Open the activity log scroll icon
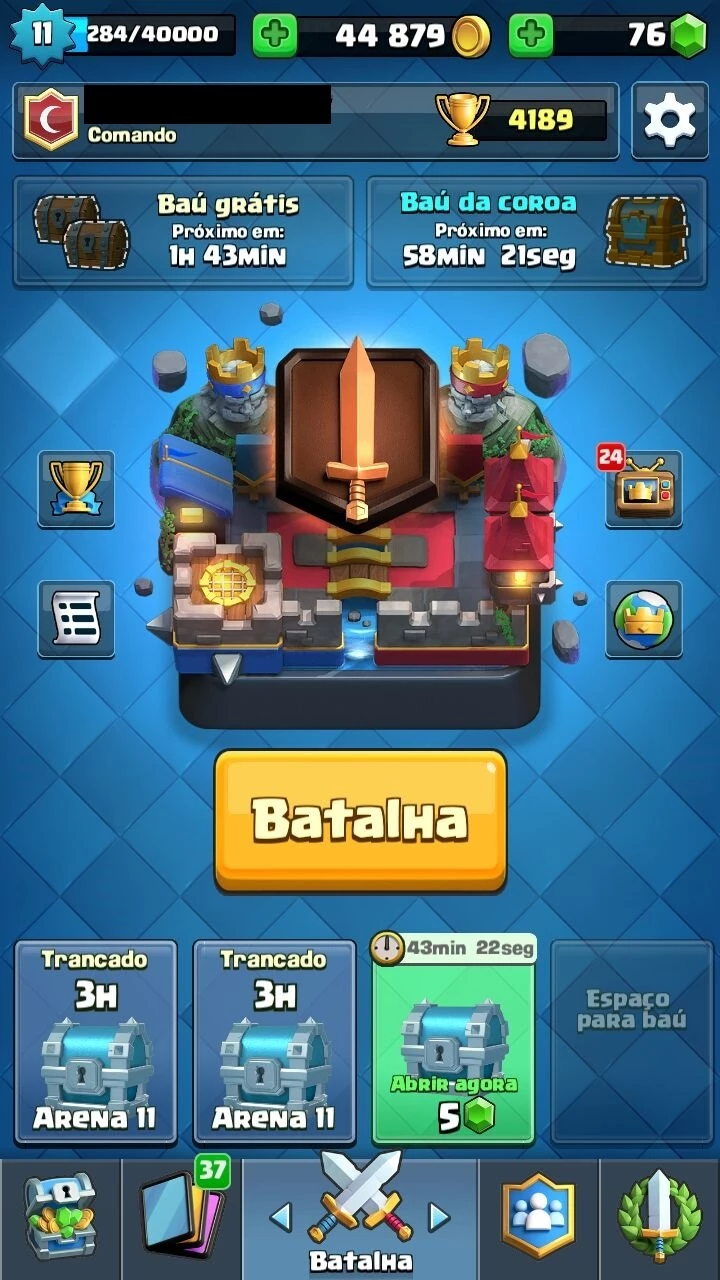Screen dimensions: 720x1280 click(76, 619)
